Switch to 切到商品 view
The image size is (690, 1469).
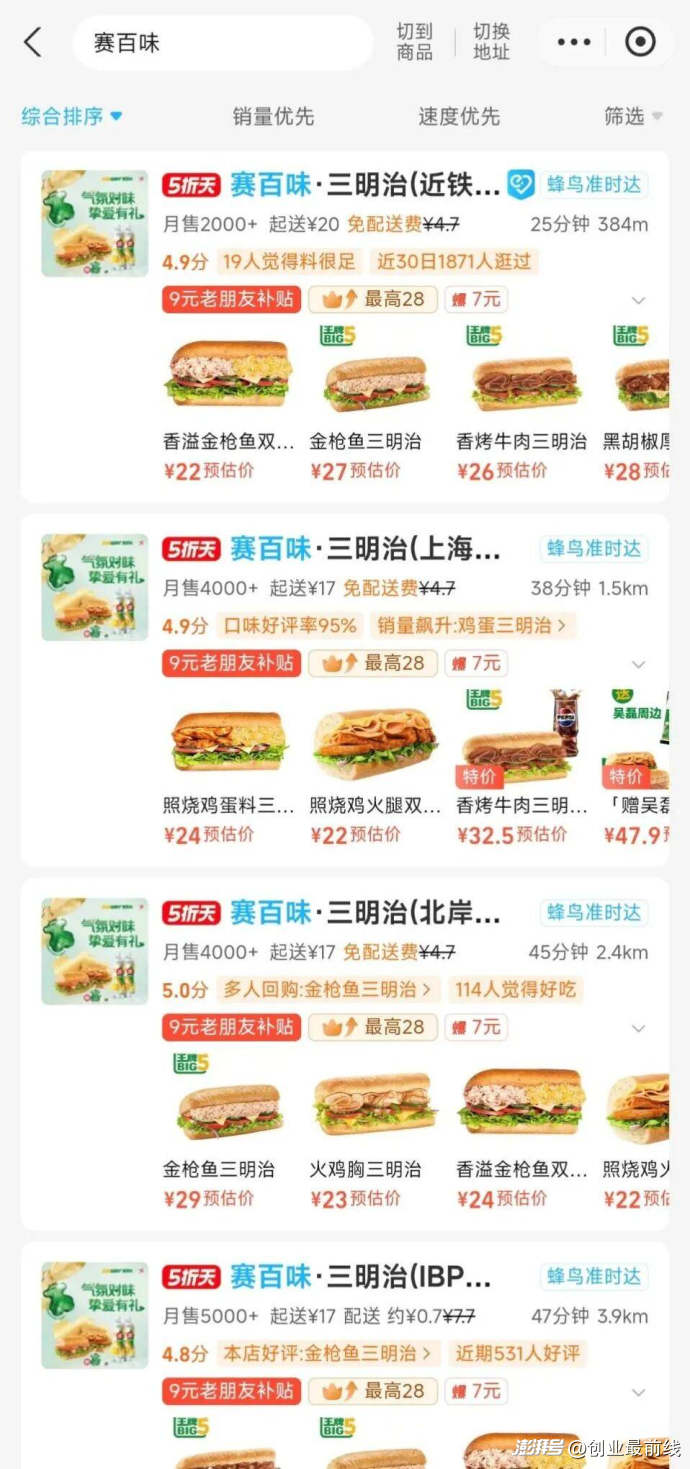(x=414, y=42)
